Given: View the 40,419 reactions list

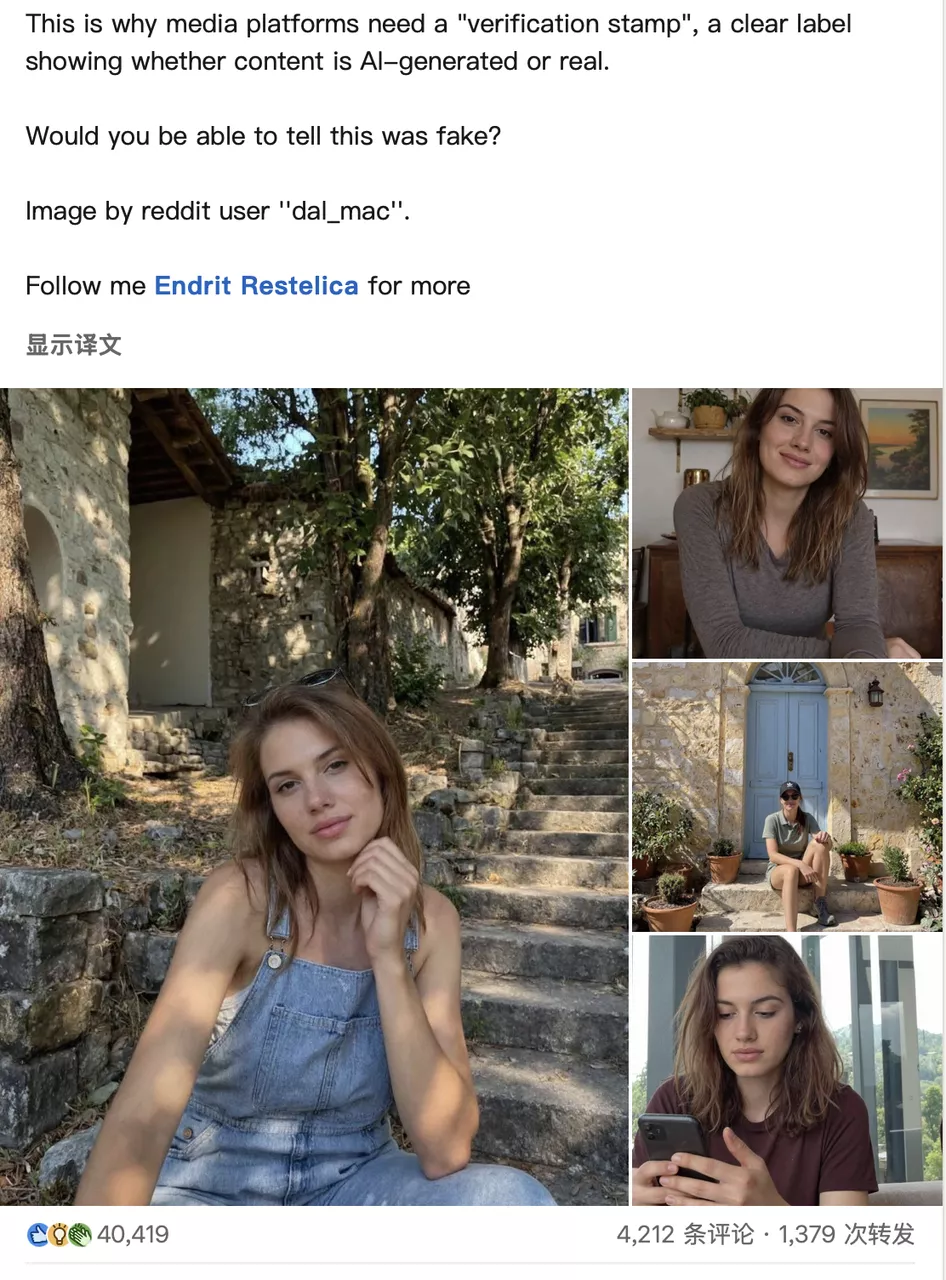Looking at the screenshot, I should click(98, 1234).
